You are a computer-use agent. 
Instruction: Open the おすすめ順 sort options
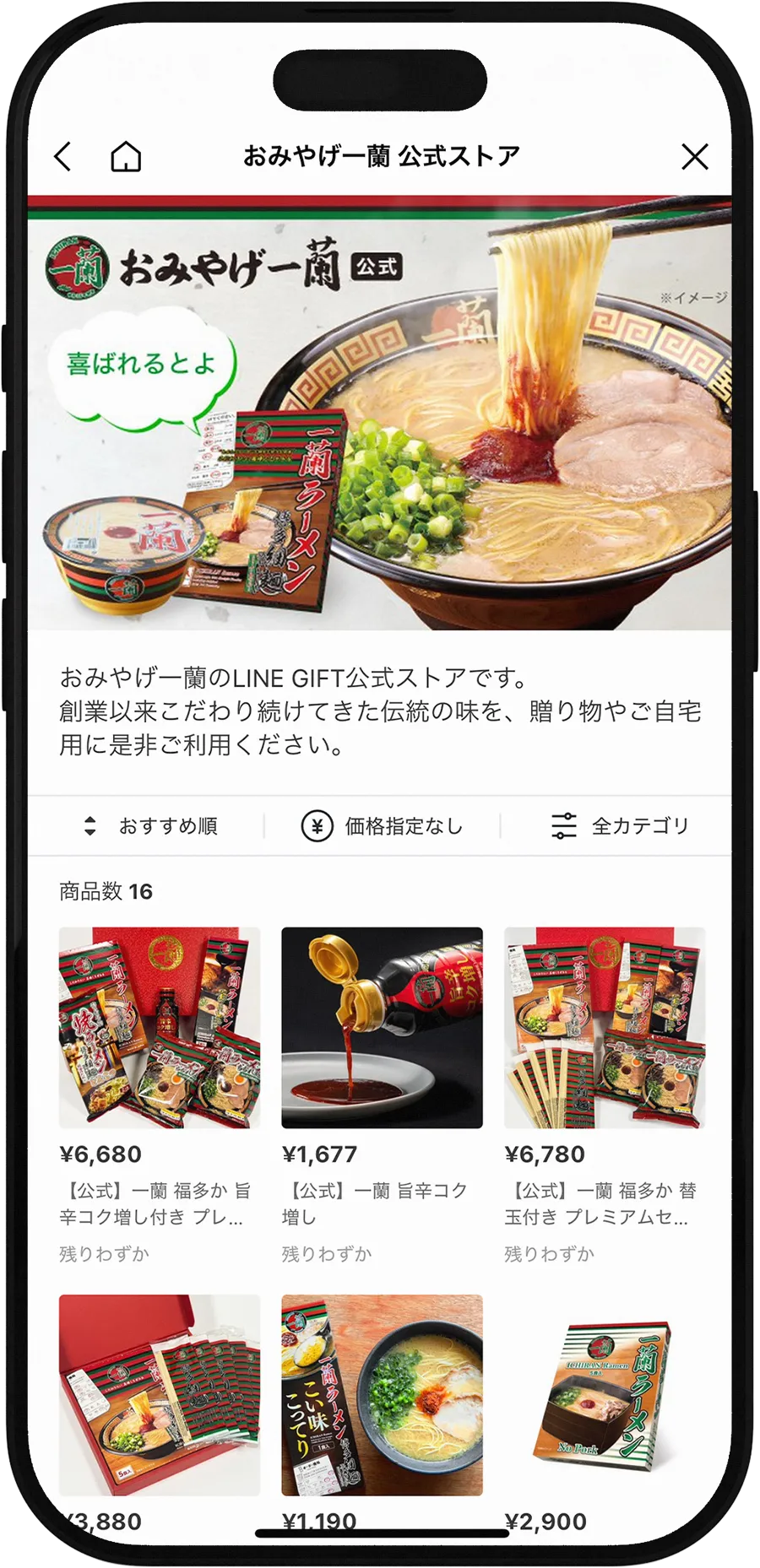[x=150, y=825]
